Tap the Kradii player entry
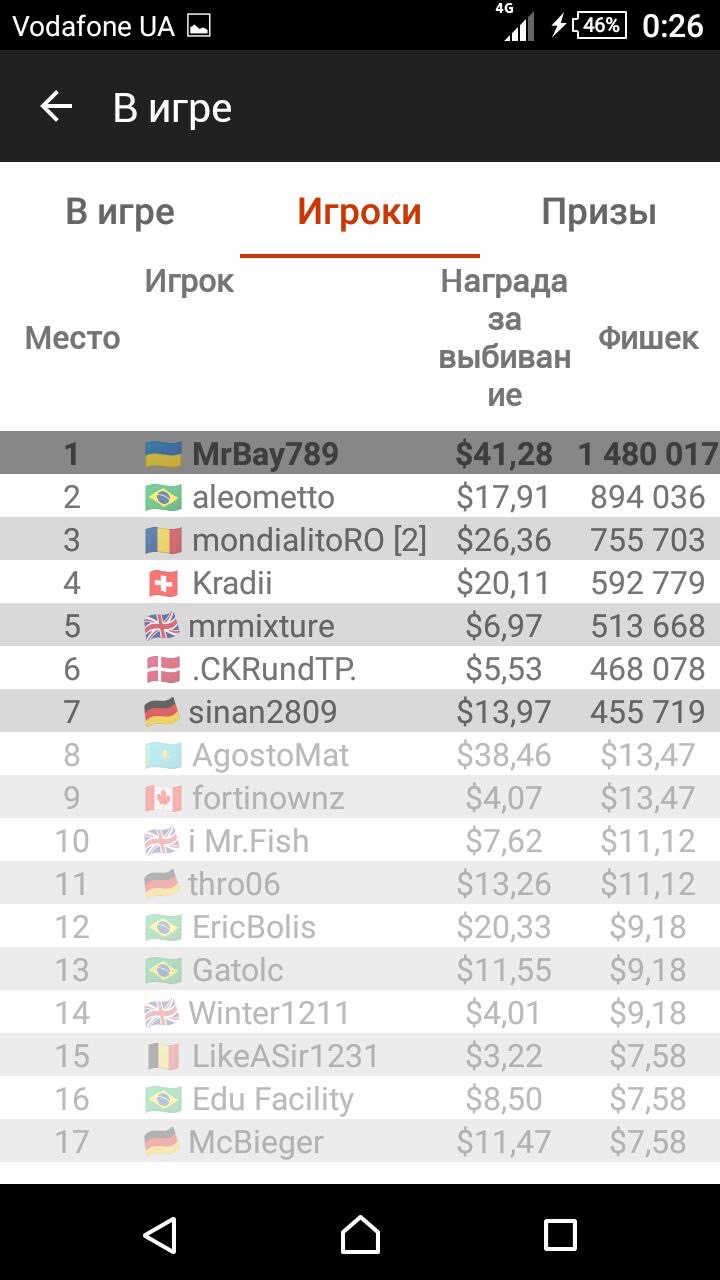Viewport: 720px width, 1280px height. click(x=360, y=582)
